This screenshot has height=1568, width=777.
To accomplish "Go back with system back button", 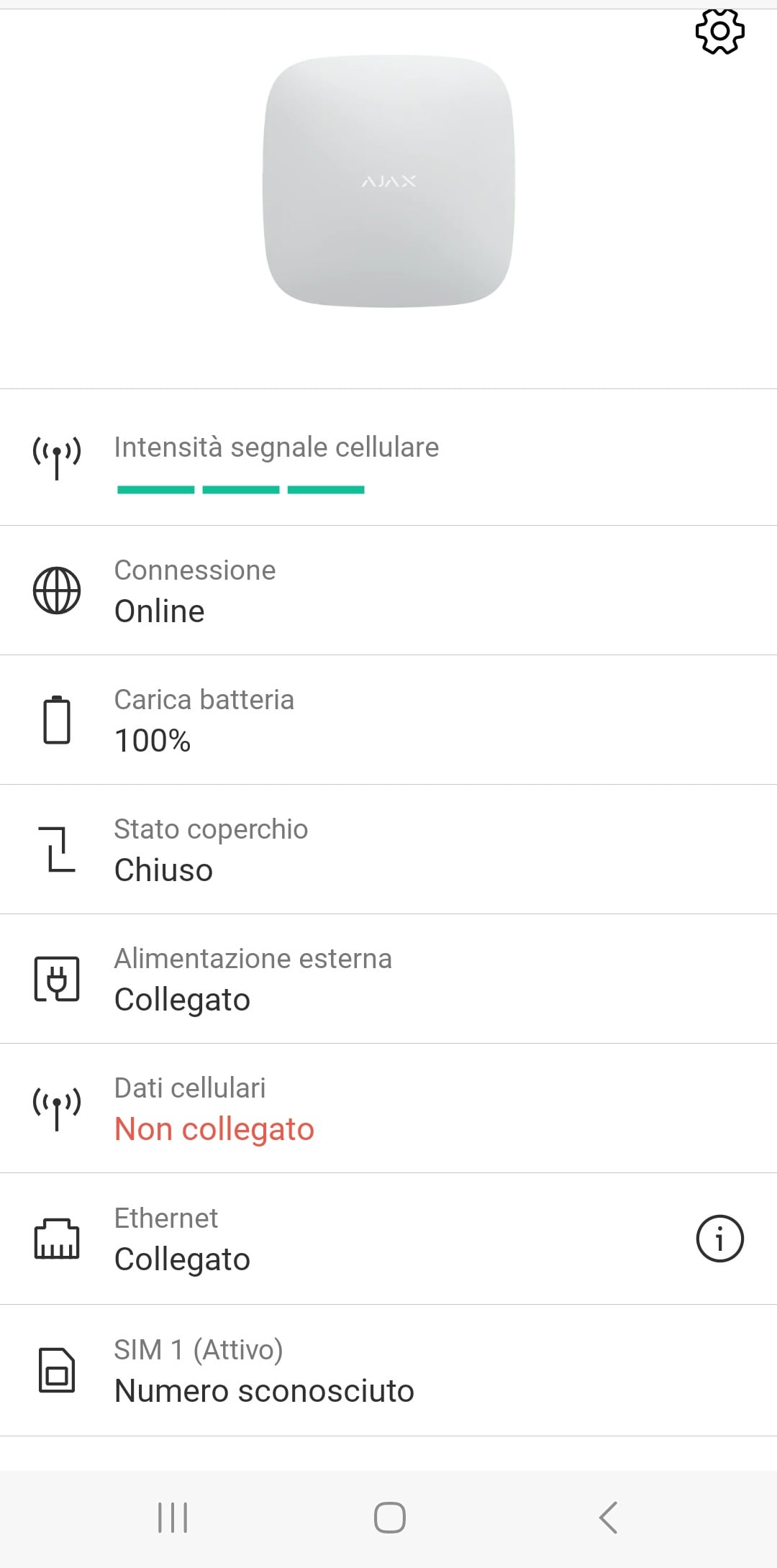I will tap(608, 1518).
